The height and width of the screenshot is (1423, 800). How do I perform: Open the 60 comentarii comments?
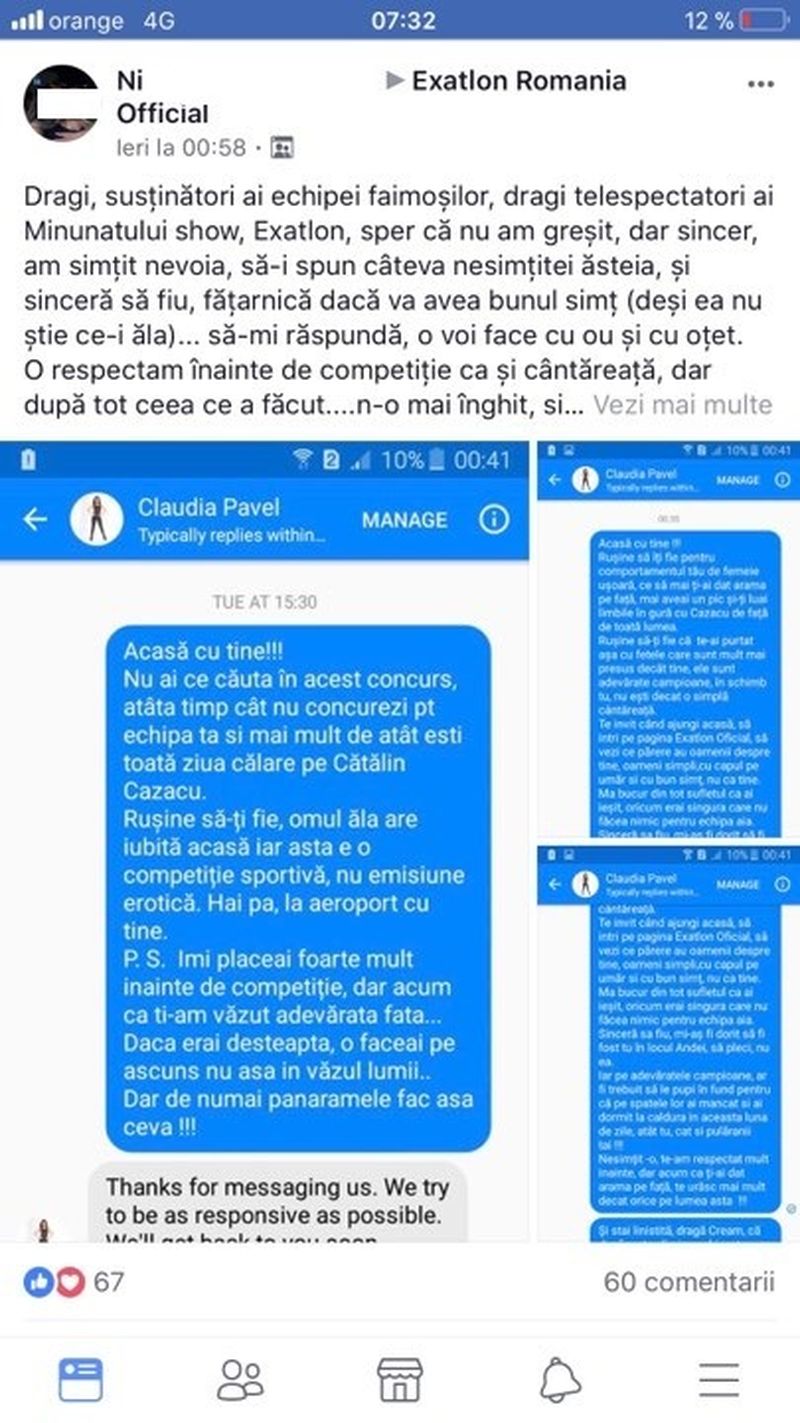tap(689, 1281)
